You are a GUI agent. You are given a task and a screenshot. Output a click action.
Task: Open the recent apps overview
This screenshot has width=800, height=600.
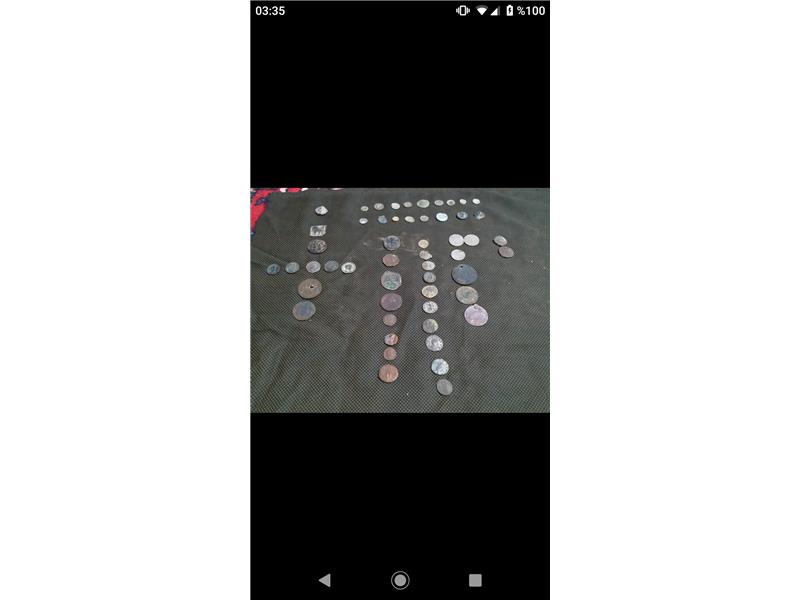[475, 580]
